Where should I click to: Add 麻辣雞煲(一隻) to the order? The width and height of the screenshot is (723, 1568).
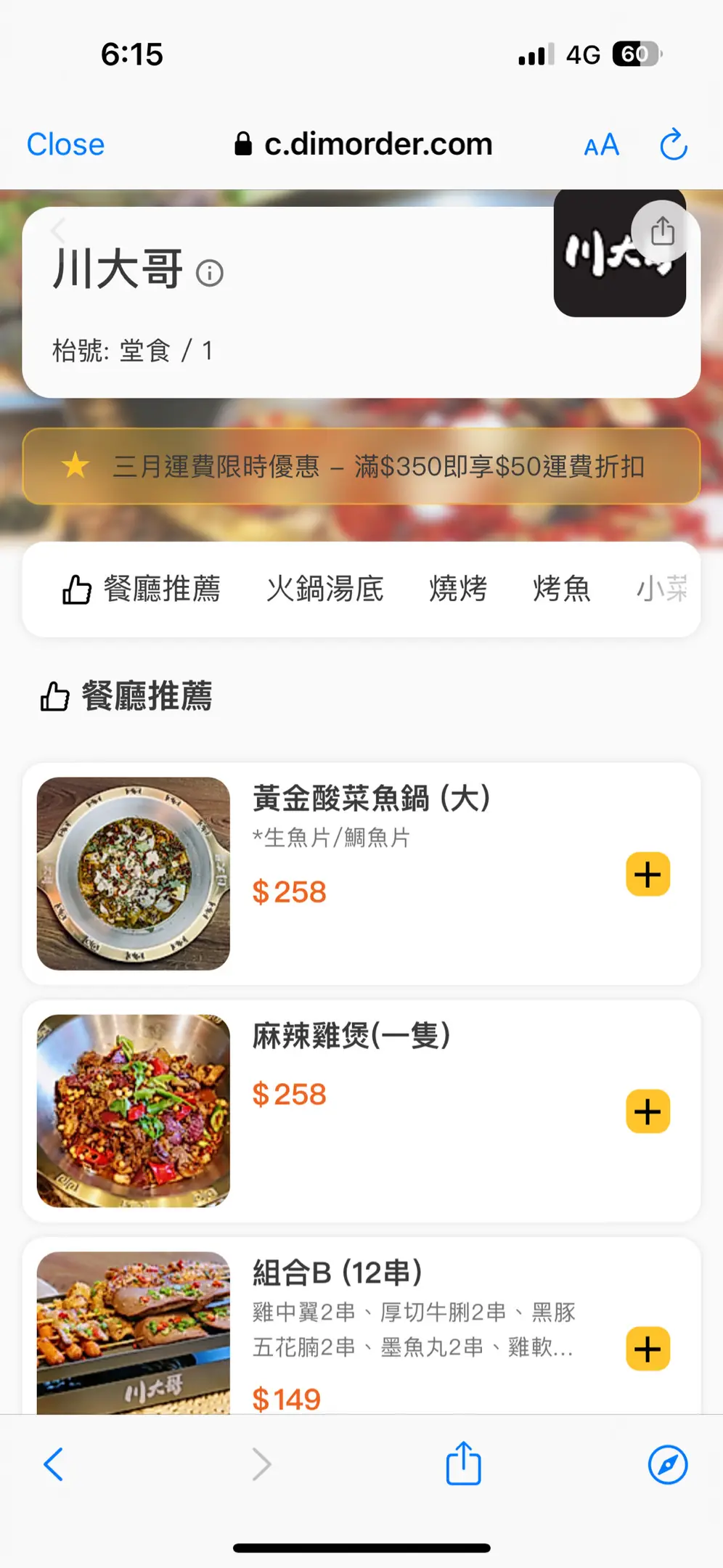pyautogui.click(x=648, y=1111)
